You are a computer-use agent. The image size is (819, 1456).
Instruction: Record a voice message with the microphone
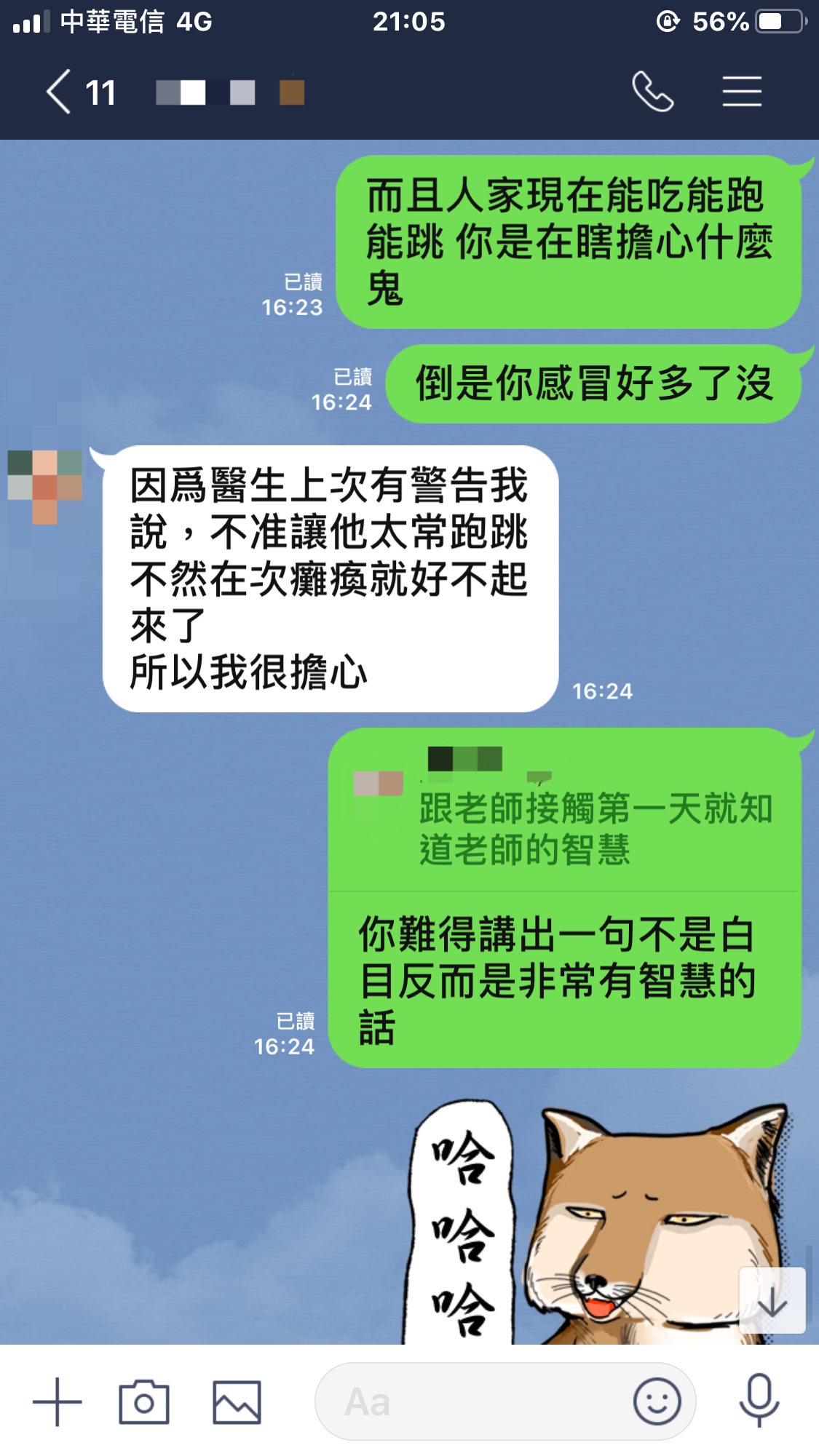click(x=759, y=1400)
